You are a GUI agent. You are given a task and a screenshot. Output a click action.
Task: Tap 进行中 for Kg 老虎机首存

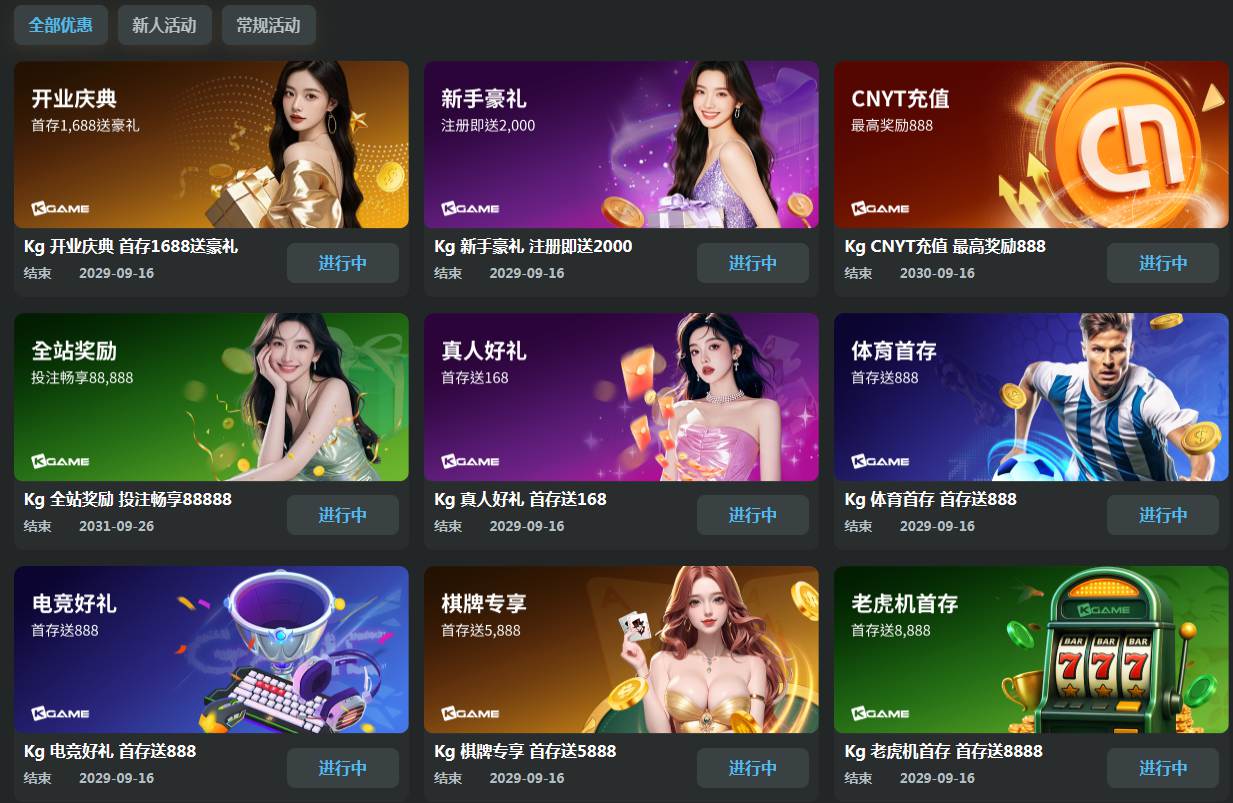click(x=1162, y=768)
